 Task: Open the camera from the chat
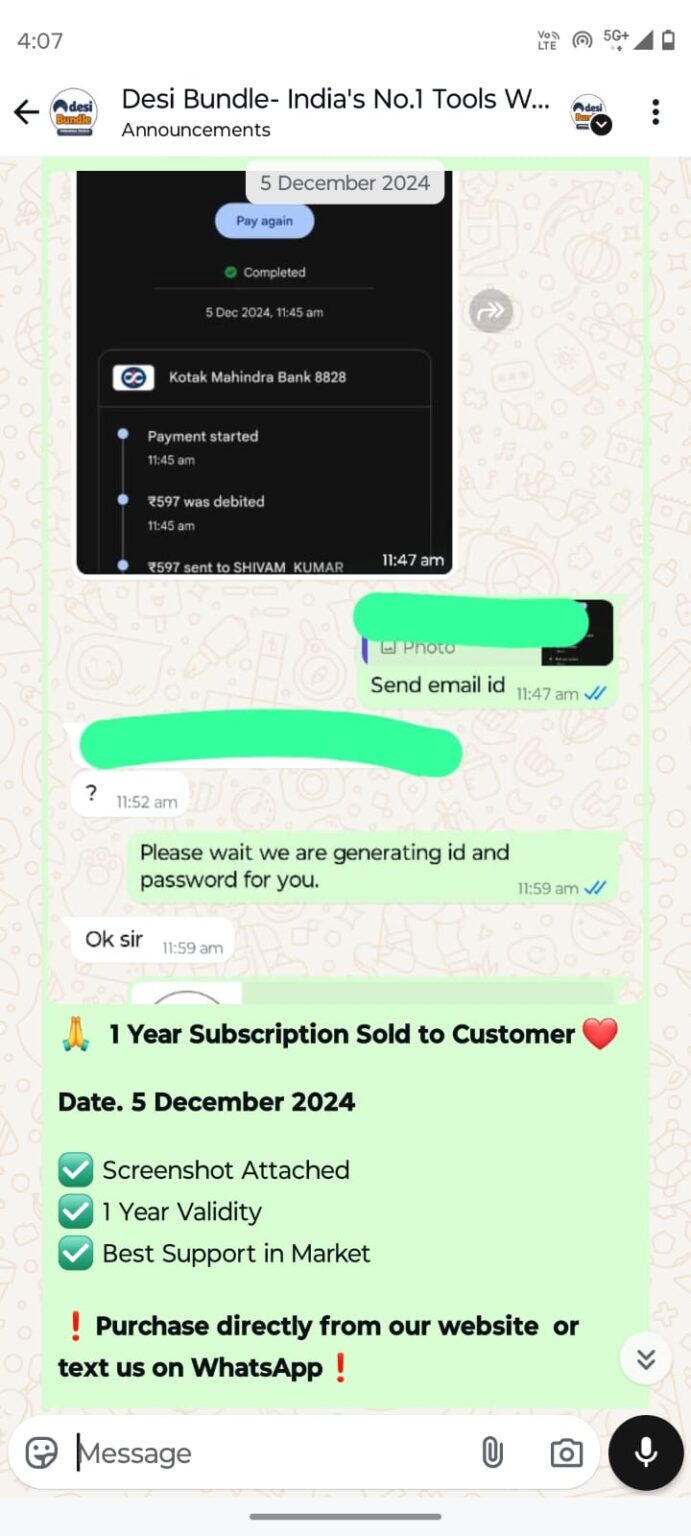[566, 1453]
